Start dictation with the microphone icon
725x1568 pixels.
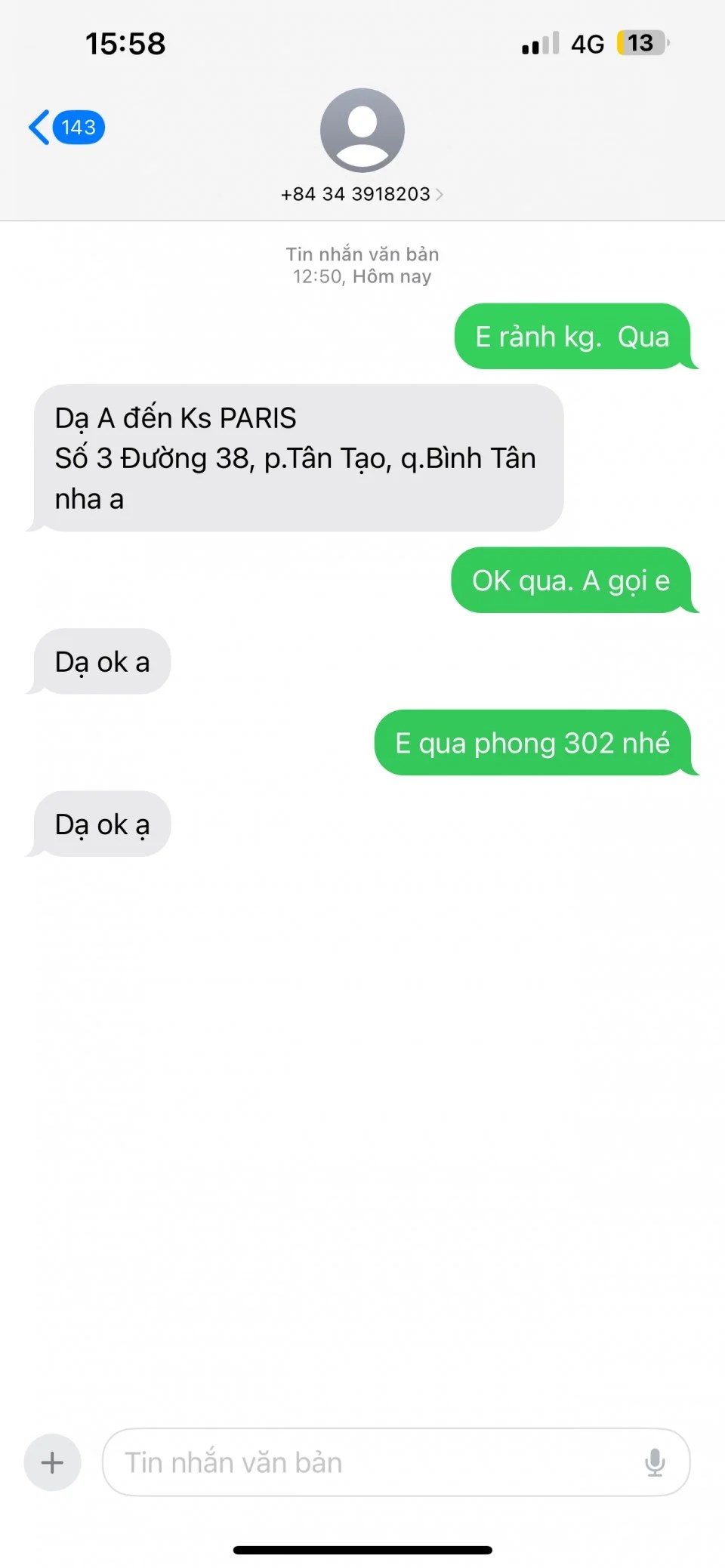pos(655,1462)
